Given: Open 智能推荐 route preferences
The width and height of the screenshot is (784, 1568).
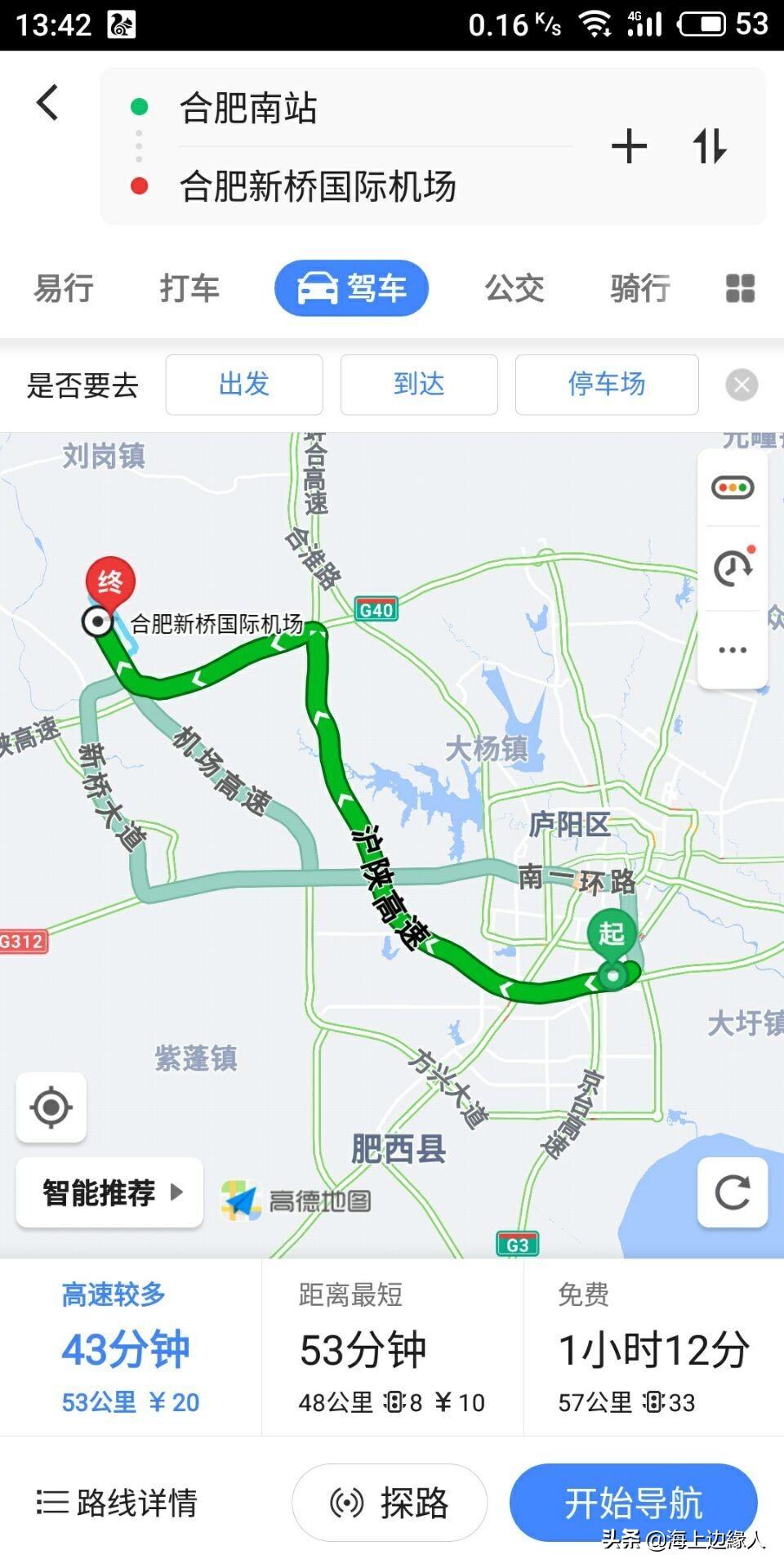Looking at the screenshot, I should coord(109,1192).
